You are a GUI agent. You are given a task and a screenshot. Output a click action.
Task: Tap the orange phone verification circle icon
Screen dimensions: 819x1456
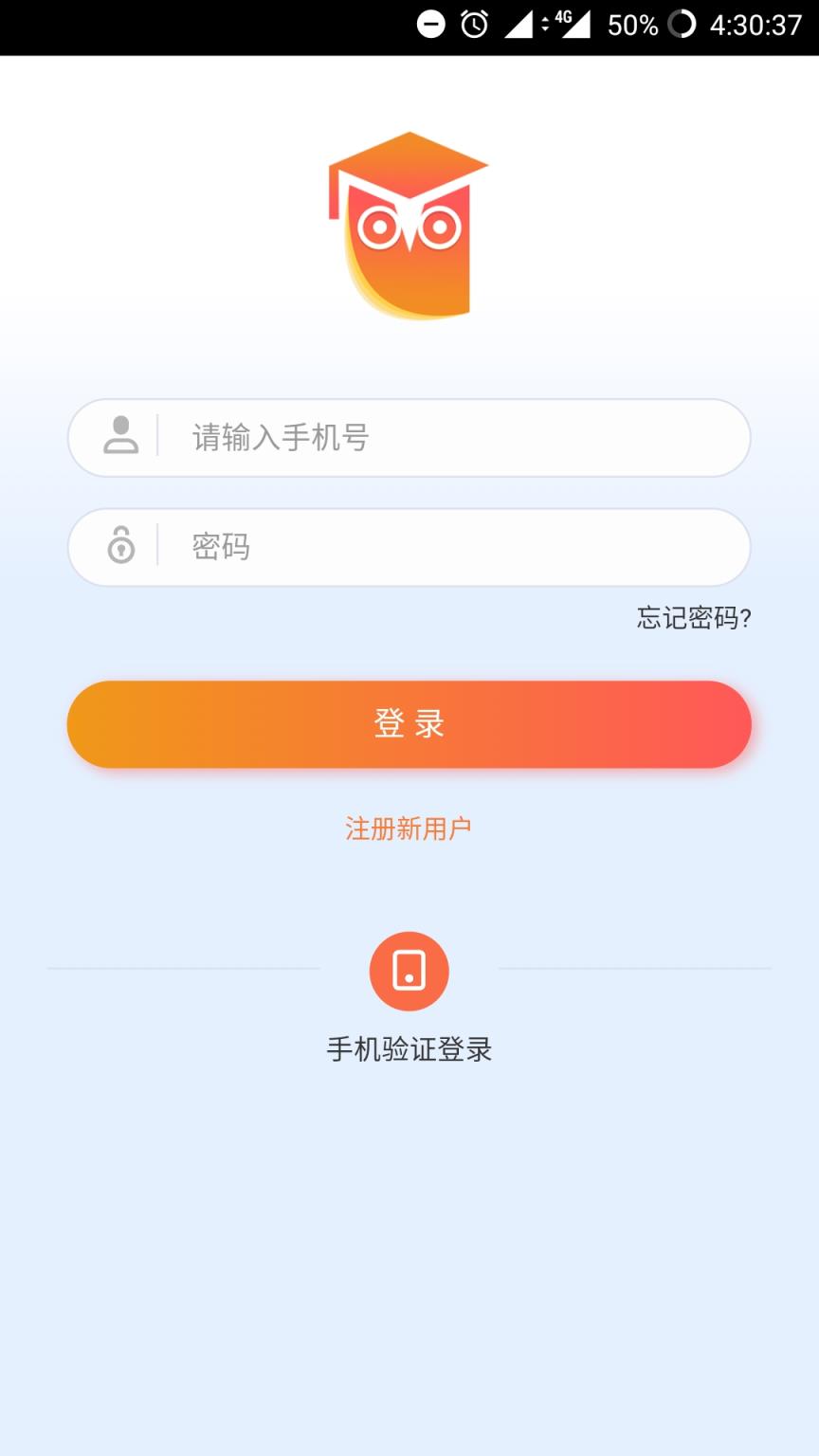tap(409, 970)
